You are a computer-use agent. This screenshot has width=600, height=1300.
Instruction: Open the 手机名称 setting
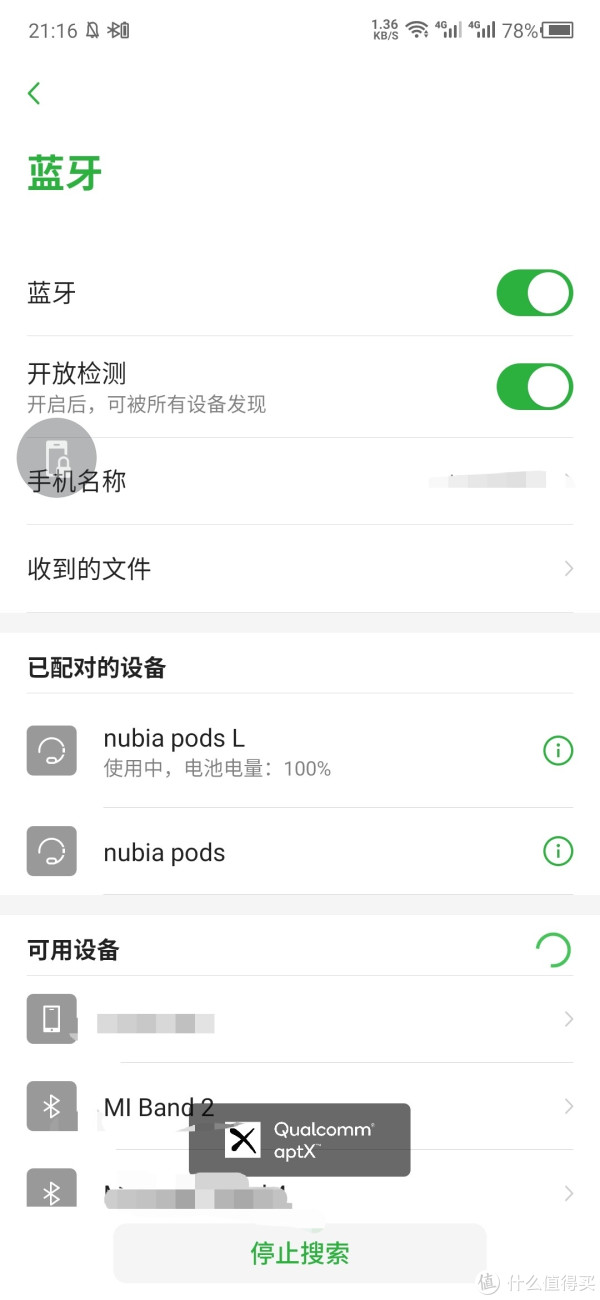coord(300,481)
